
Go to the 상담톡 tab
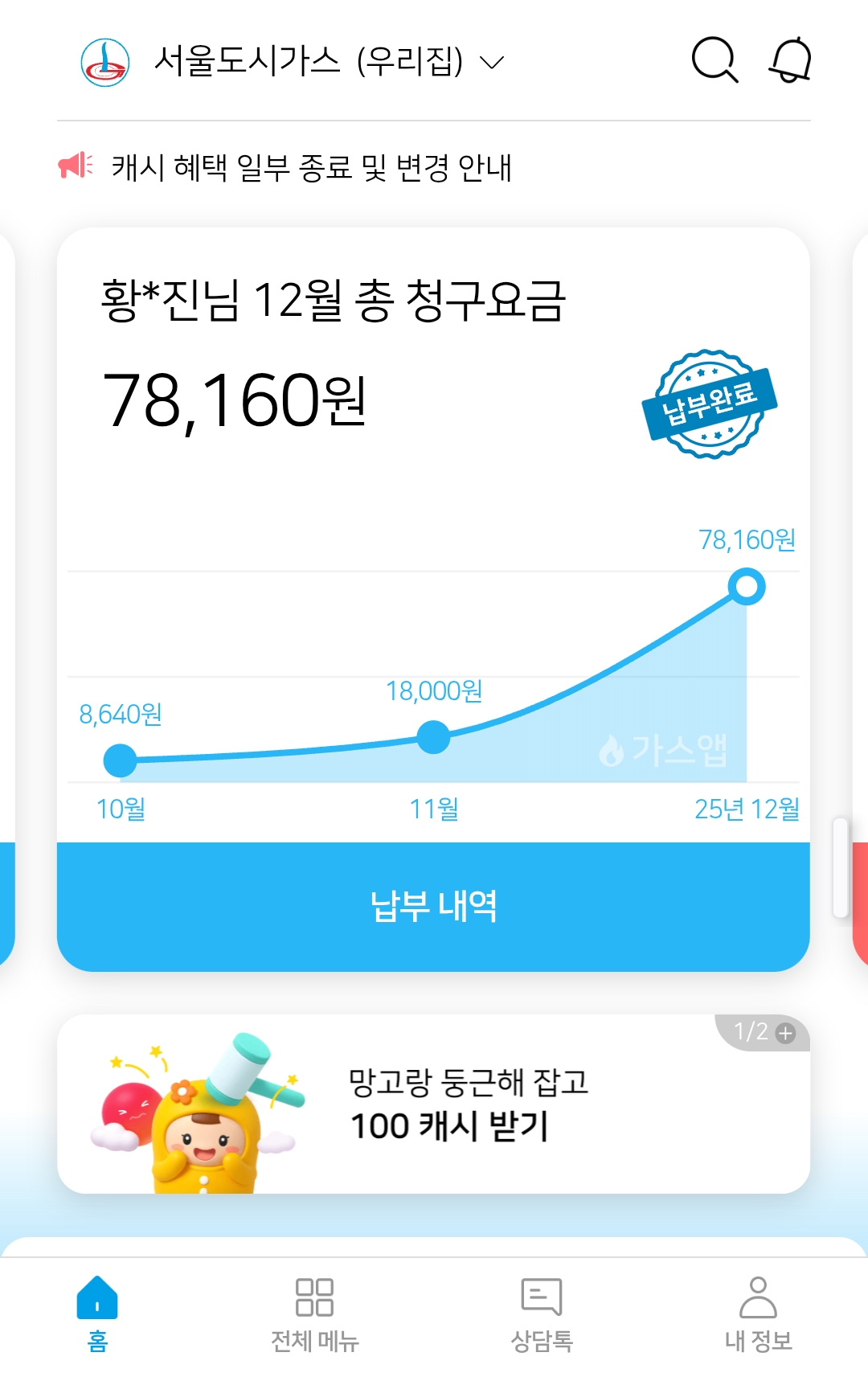[542, 1313]
